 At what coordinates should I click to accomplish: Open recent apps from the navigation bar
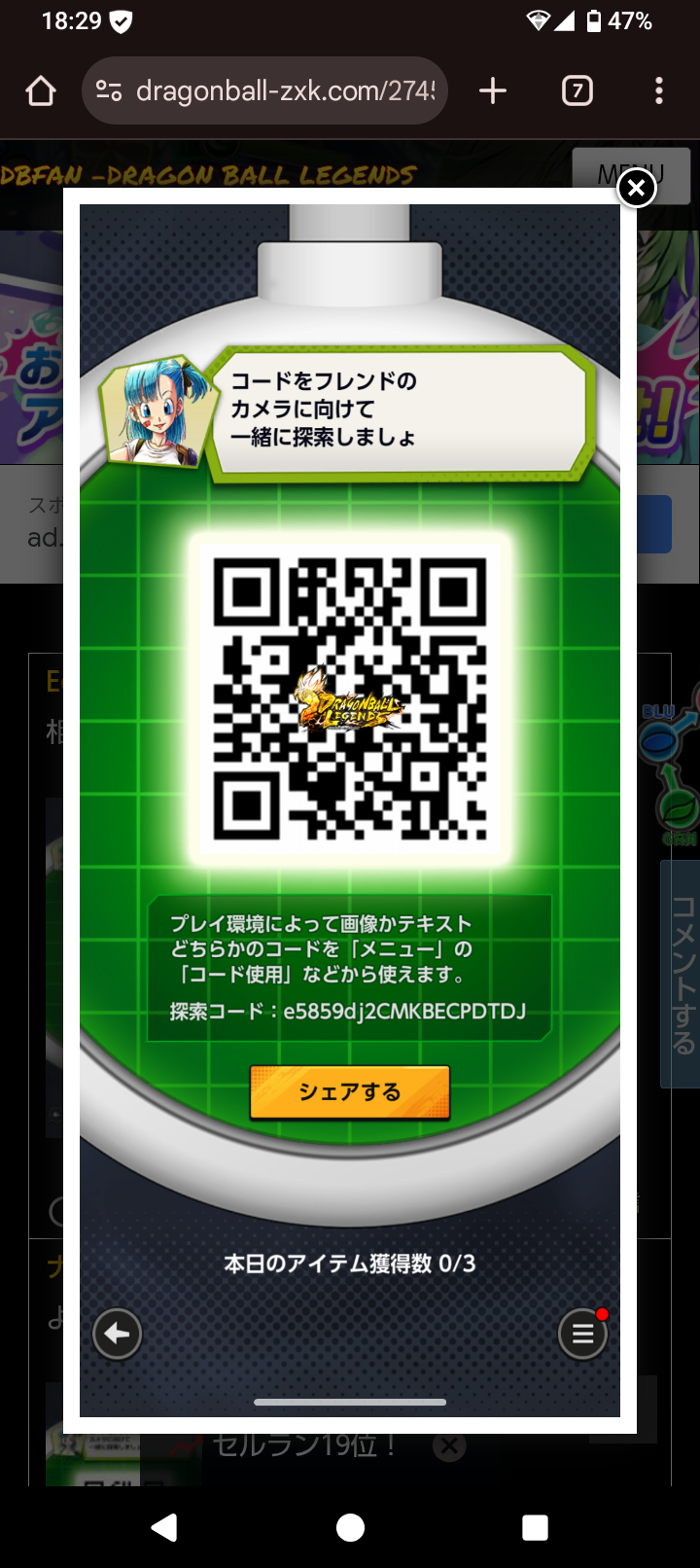[x=535, y=1527]
